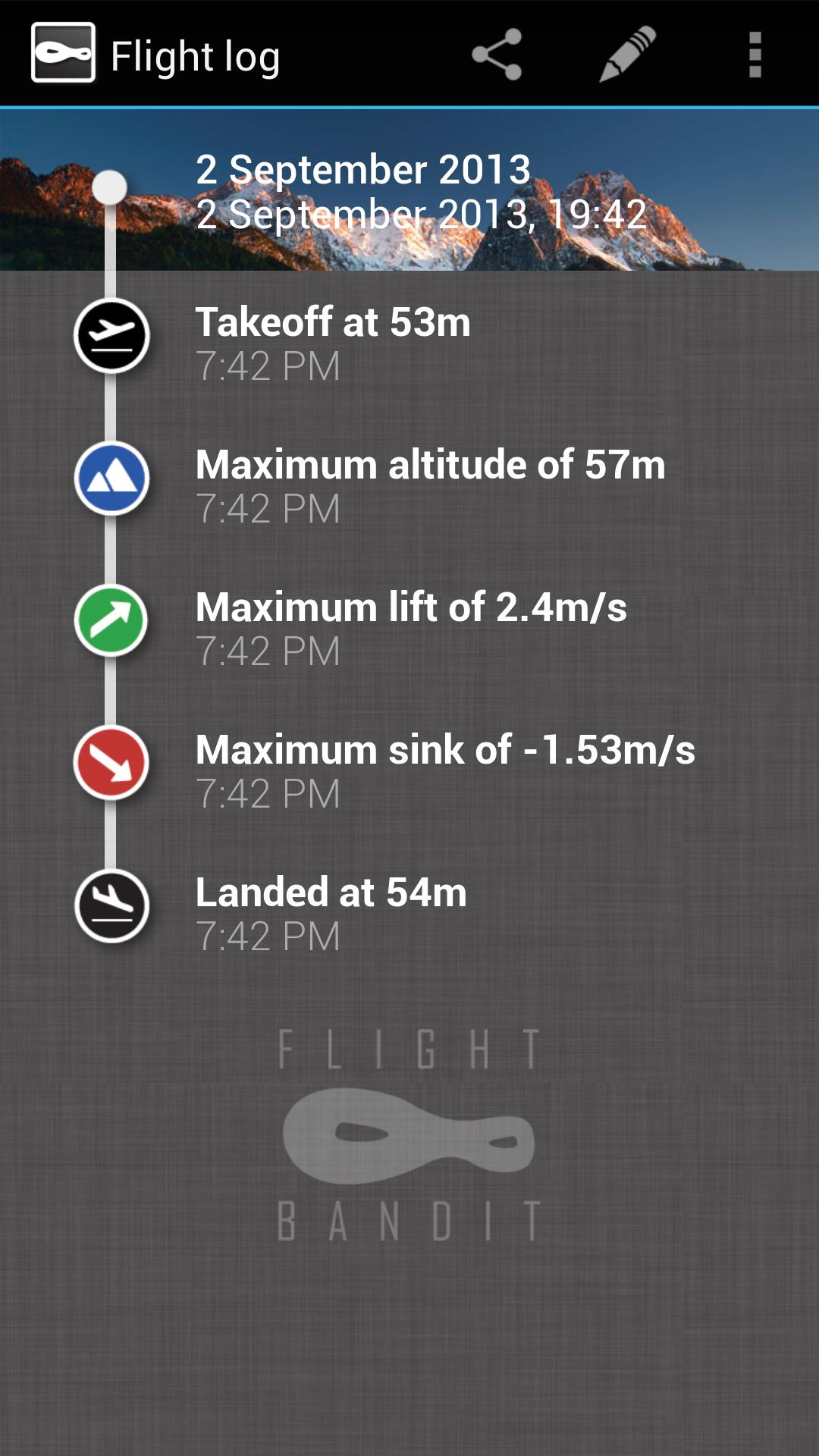Select the edit pencil tool

coord(624,55)
